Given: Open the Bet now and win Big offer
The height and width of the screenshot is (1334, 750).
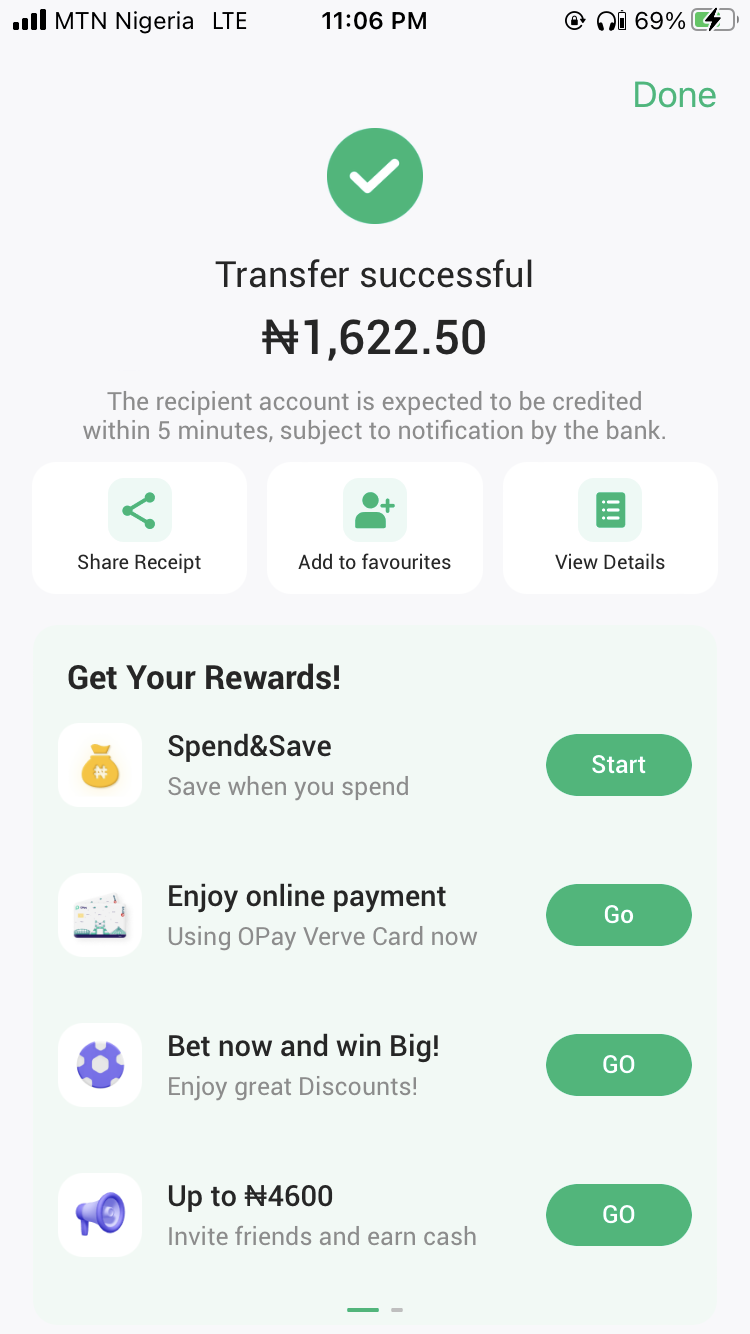Looking at the screenshot, I should click(x=618, y=1065).
